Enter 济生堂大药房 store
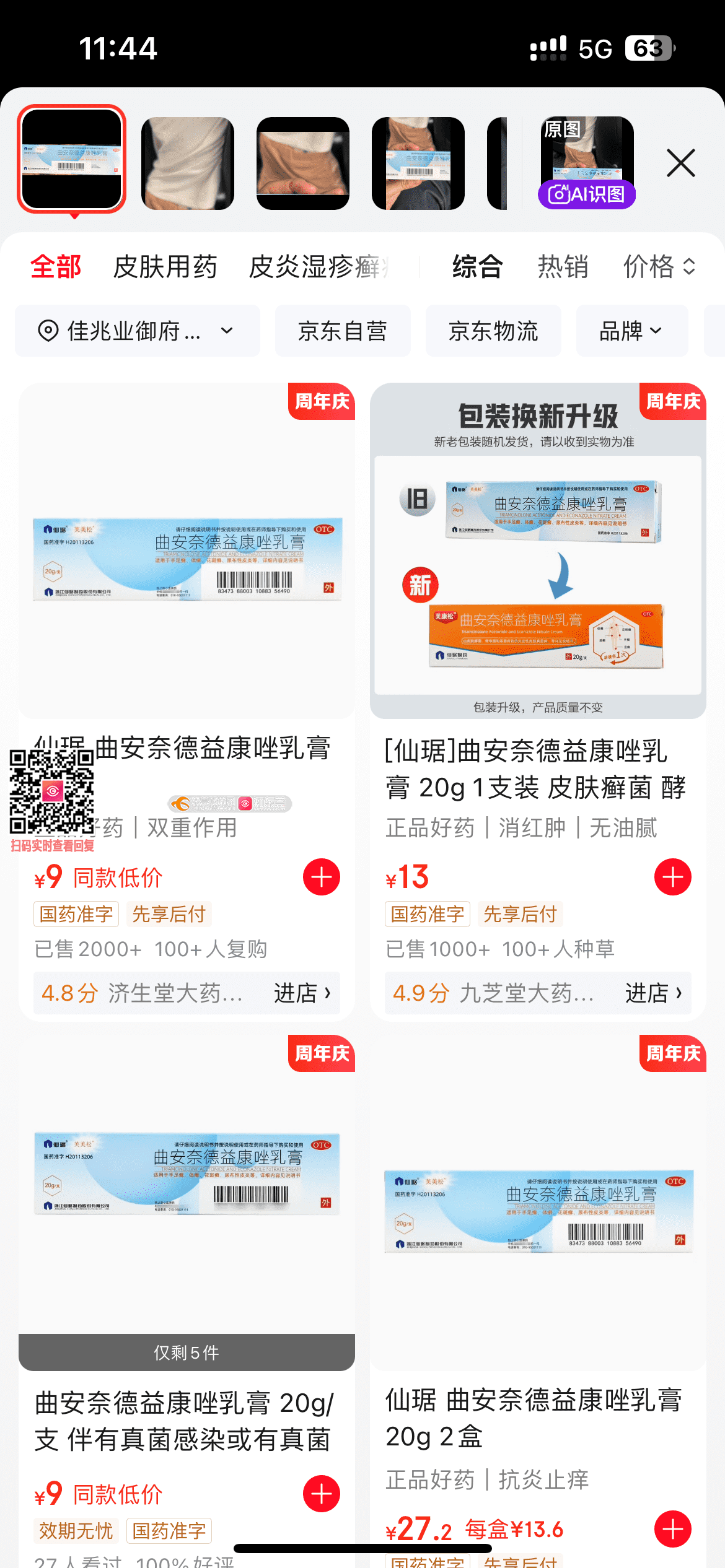This screenshot has height=1568, width=725. pyautogui.click(x=302, y=993)
